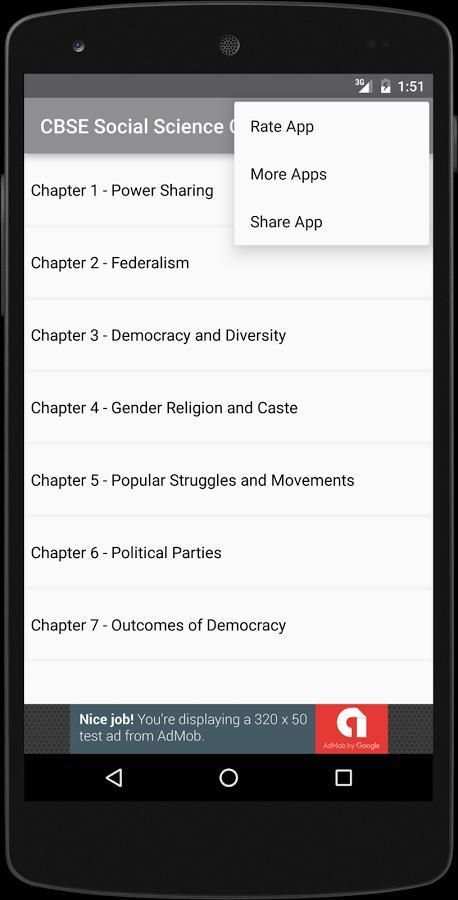The height and width of the screenshot is (900, 458).
Task: Open Chapter 6 - Political Parties
Action: tap(228, 552)
